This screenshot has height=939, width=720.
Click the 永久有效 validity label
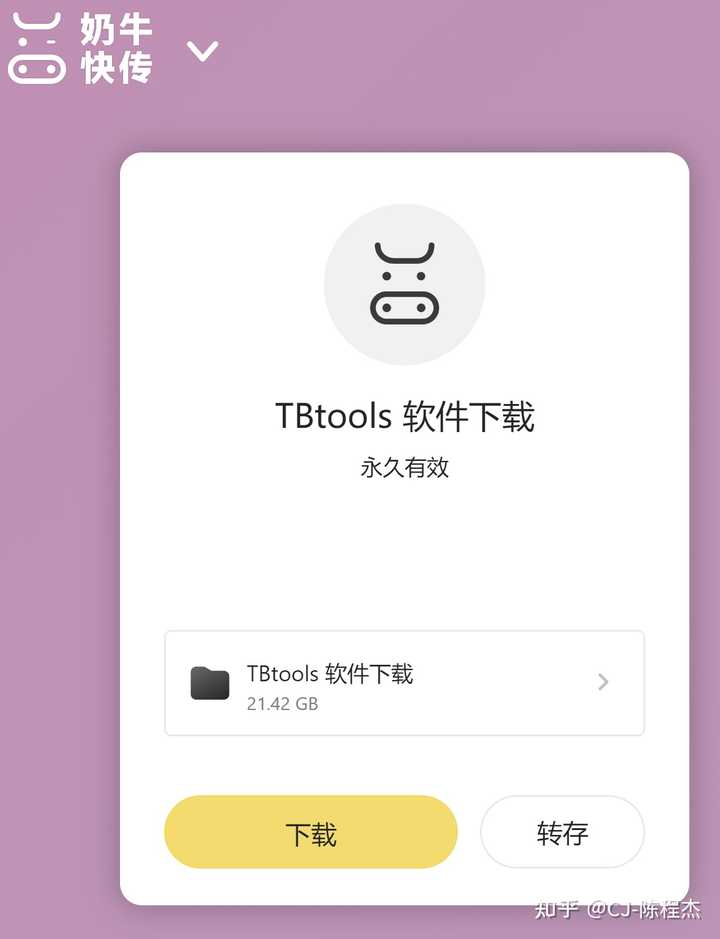(404, 467)
